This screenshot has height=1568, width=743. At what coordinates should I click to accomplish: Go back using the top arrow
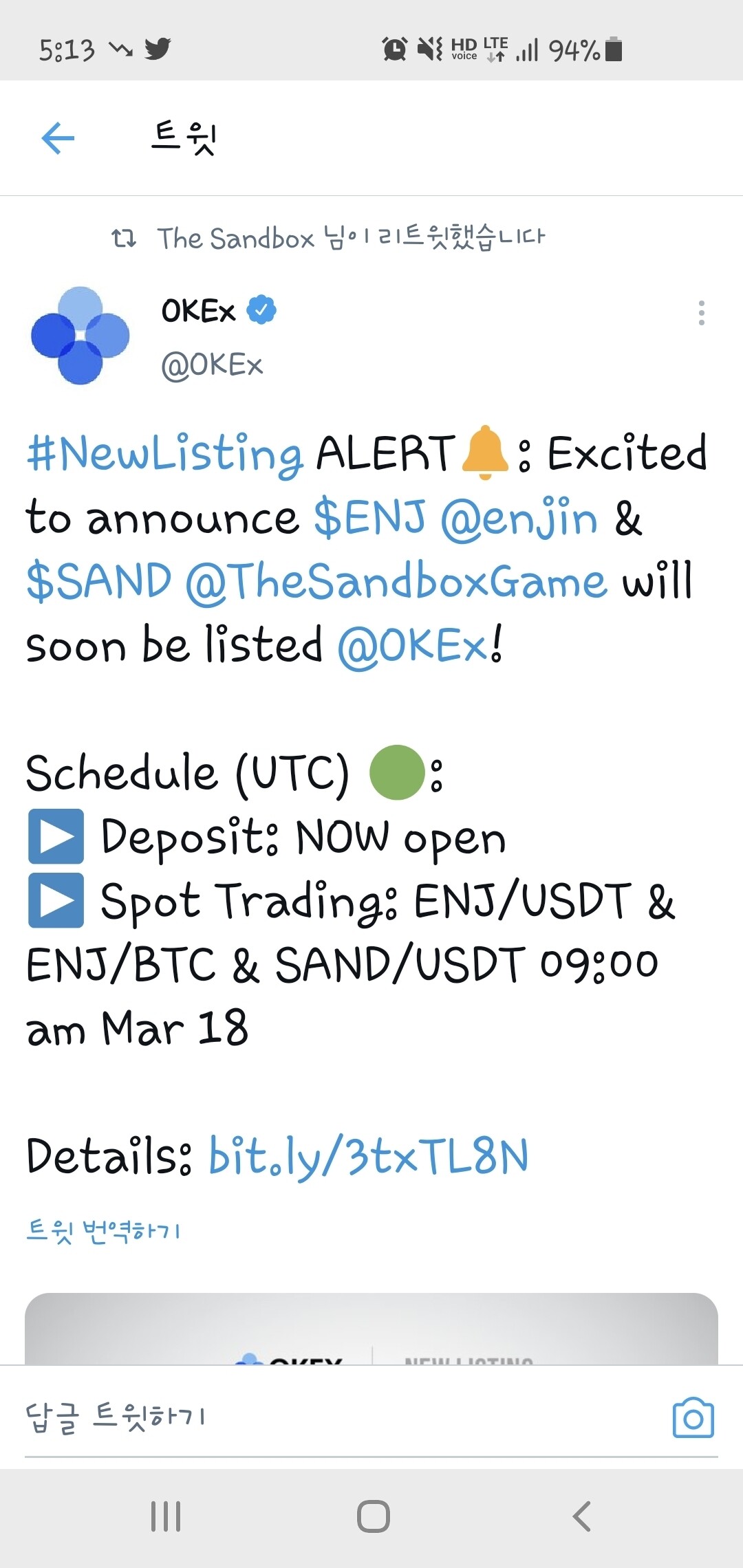click(x=58, y=138)
